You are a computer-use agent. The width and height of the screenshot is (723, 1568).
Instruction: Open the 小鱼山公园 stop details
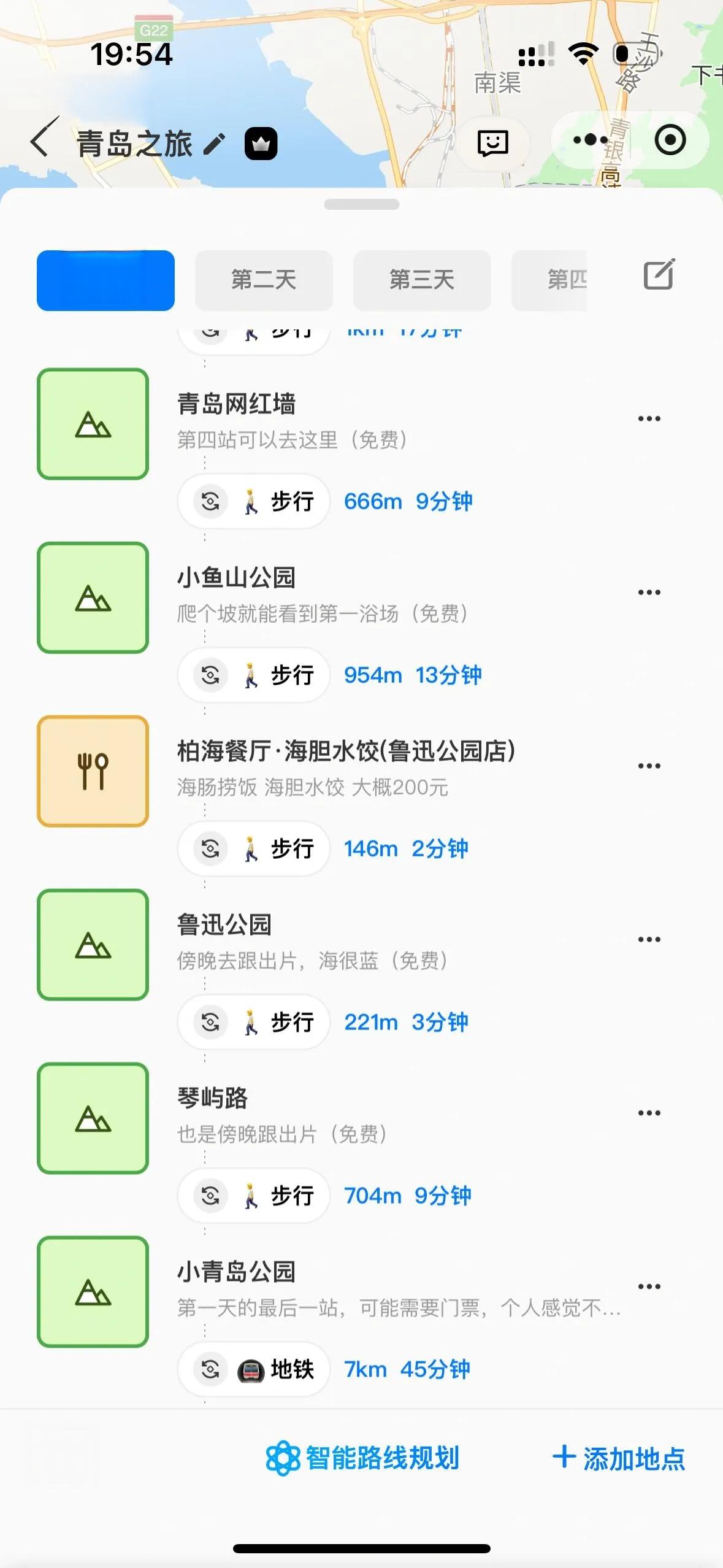[237, 578]
